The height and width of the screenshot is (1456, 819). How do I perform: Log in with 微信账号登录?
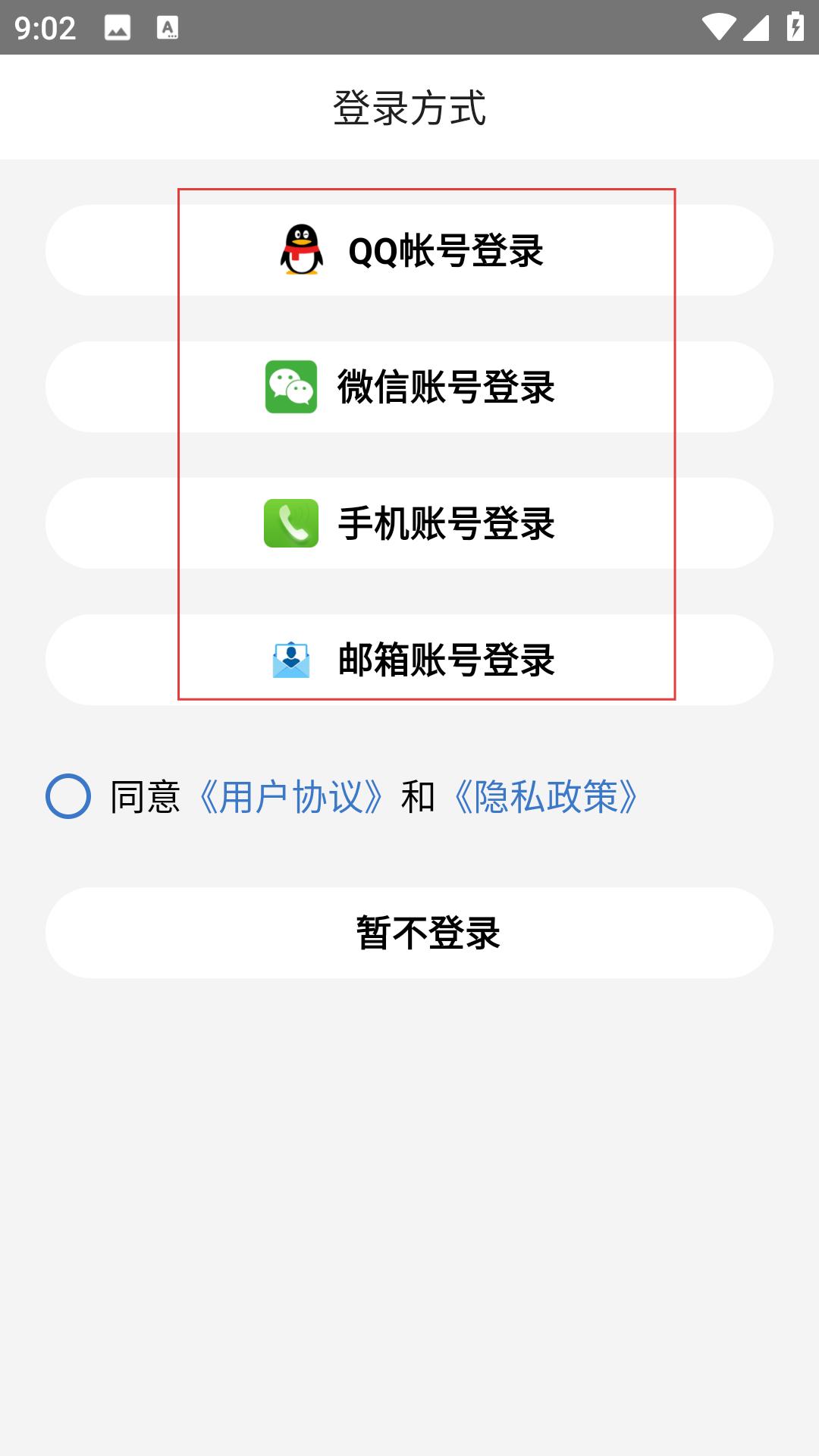click(409, 387)
